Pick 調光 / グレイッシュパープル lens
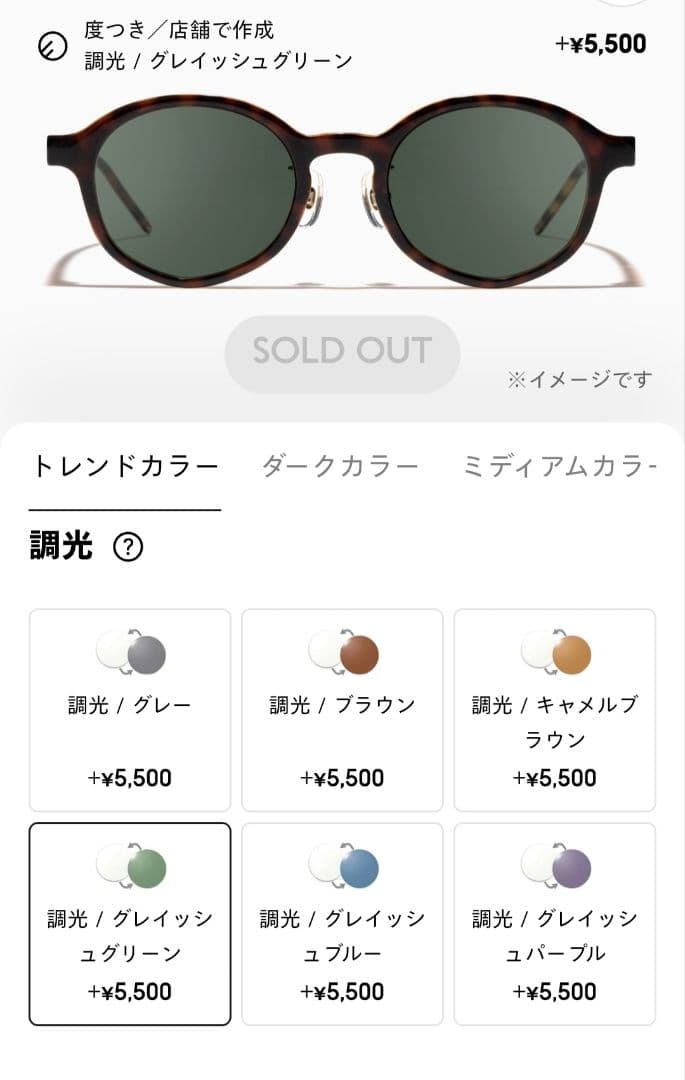Viewport: 685px width, 1080px height. (555, 924)
